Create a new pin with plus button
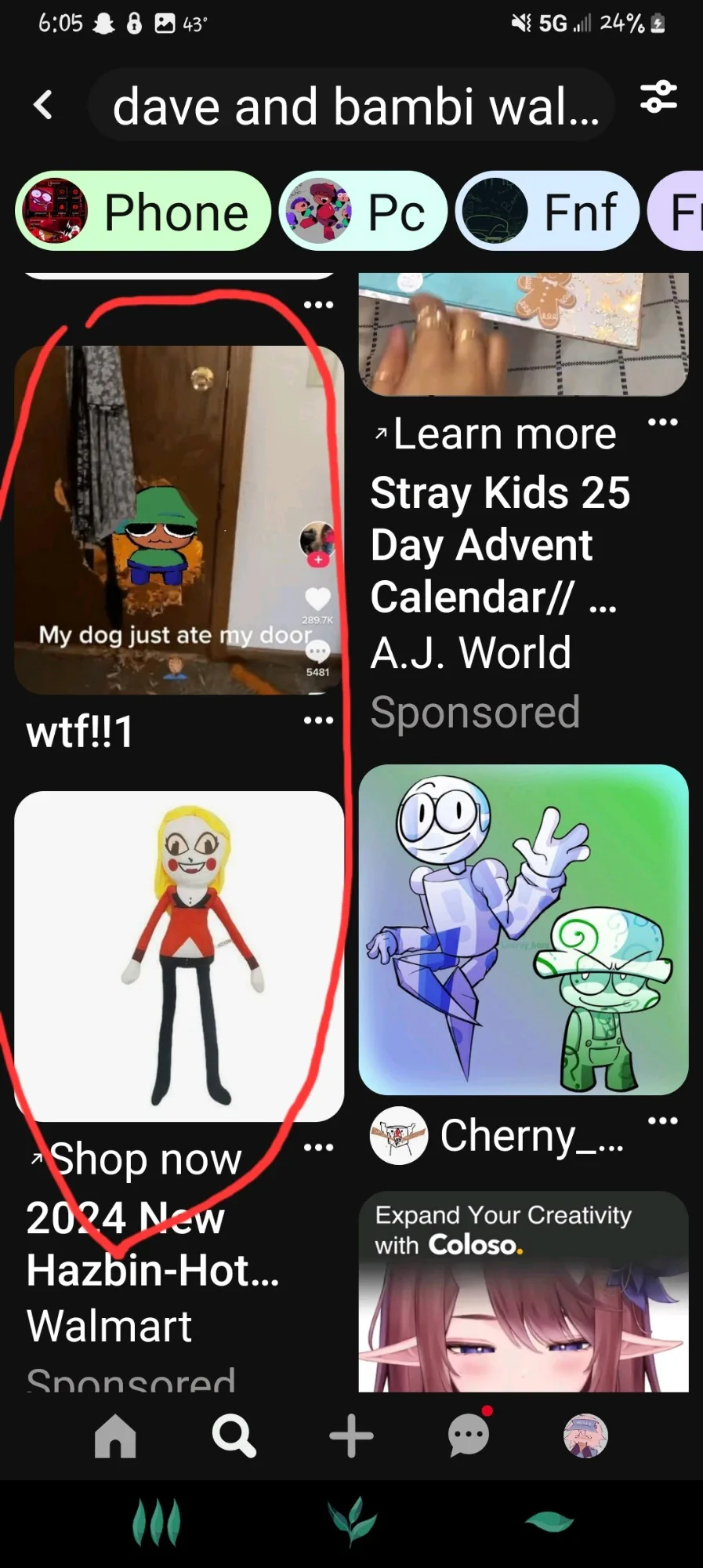Image resolution: width=703 pixels, height=1568 pixels. 351,1436
